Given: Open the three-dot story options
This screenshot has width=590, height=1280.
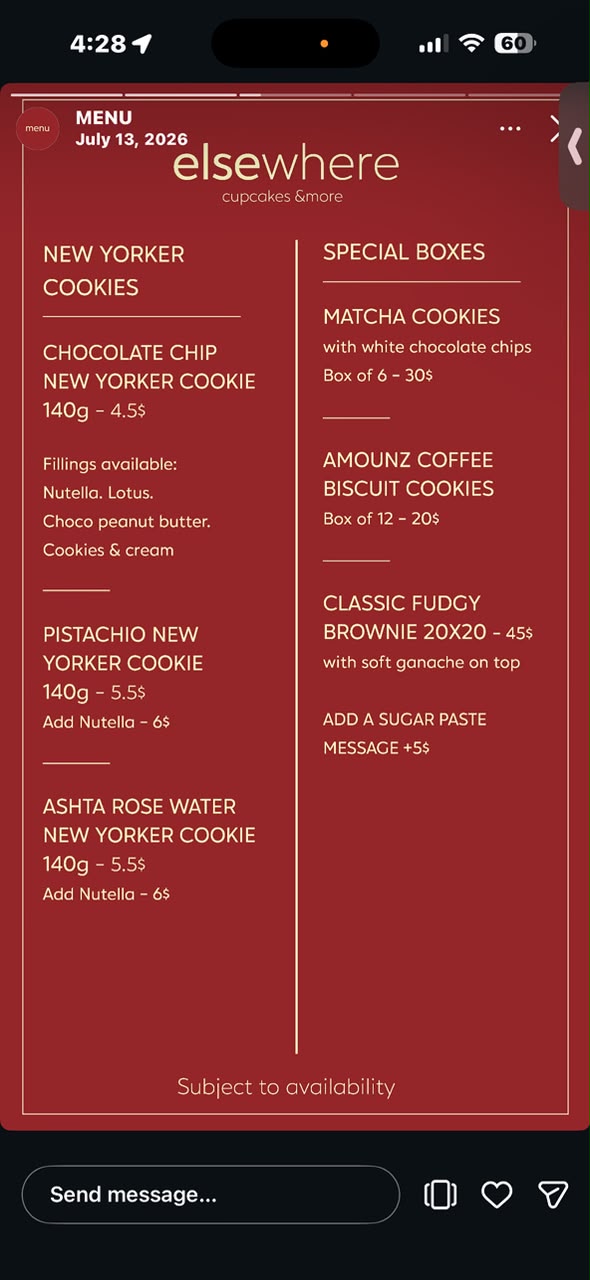Looking at the screenshot, I should [x=510, y=129].
